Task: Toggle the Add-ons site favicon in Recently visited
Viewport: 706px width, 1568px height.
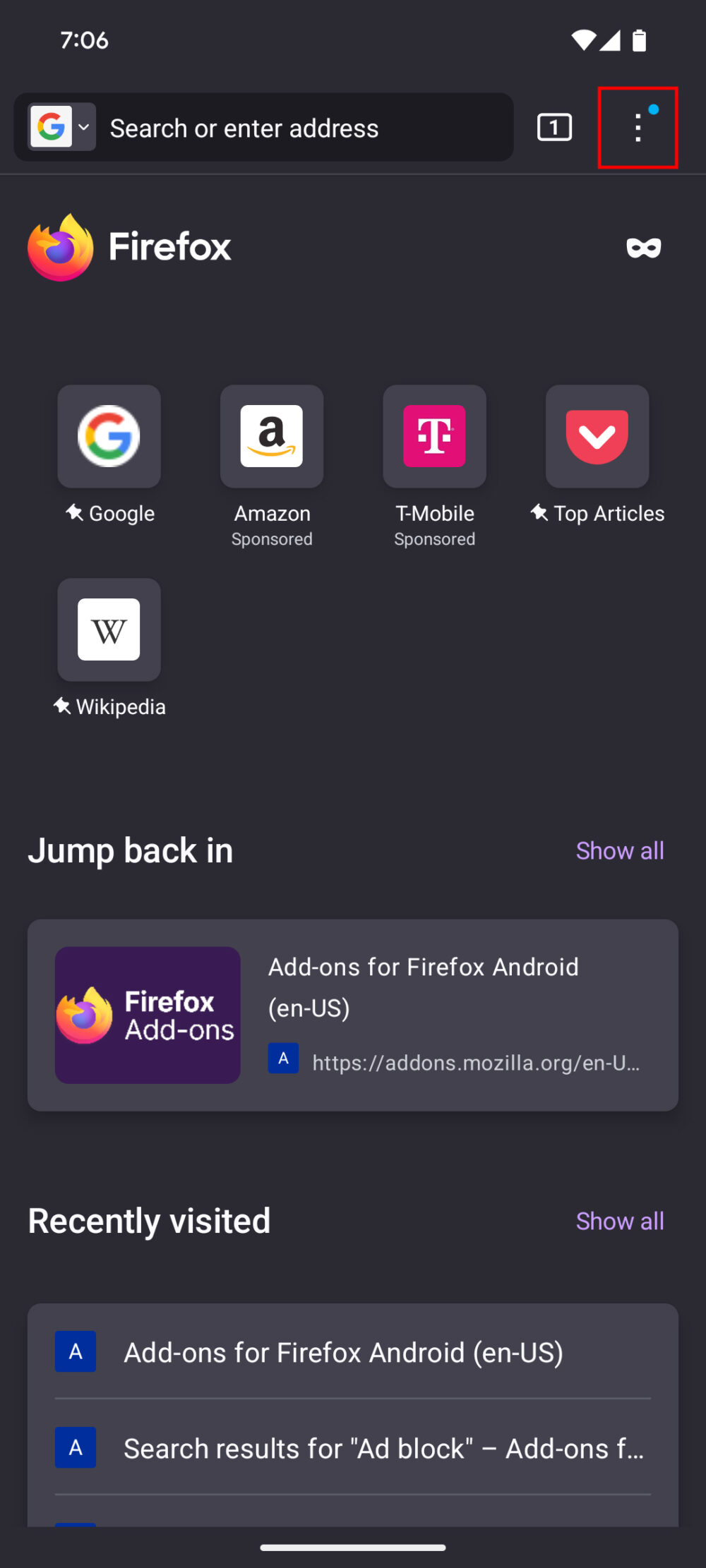Action: pos(76,1352)
